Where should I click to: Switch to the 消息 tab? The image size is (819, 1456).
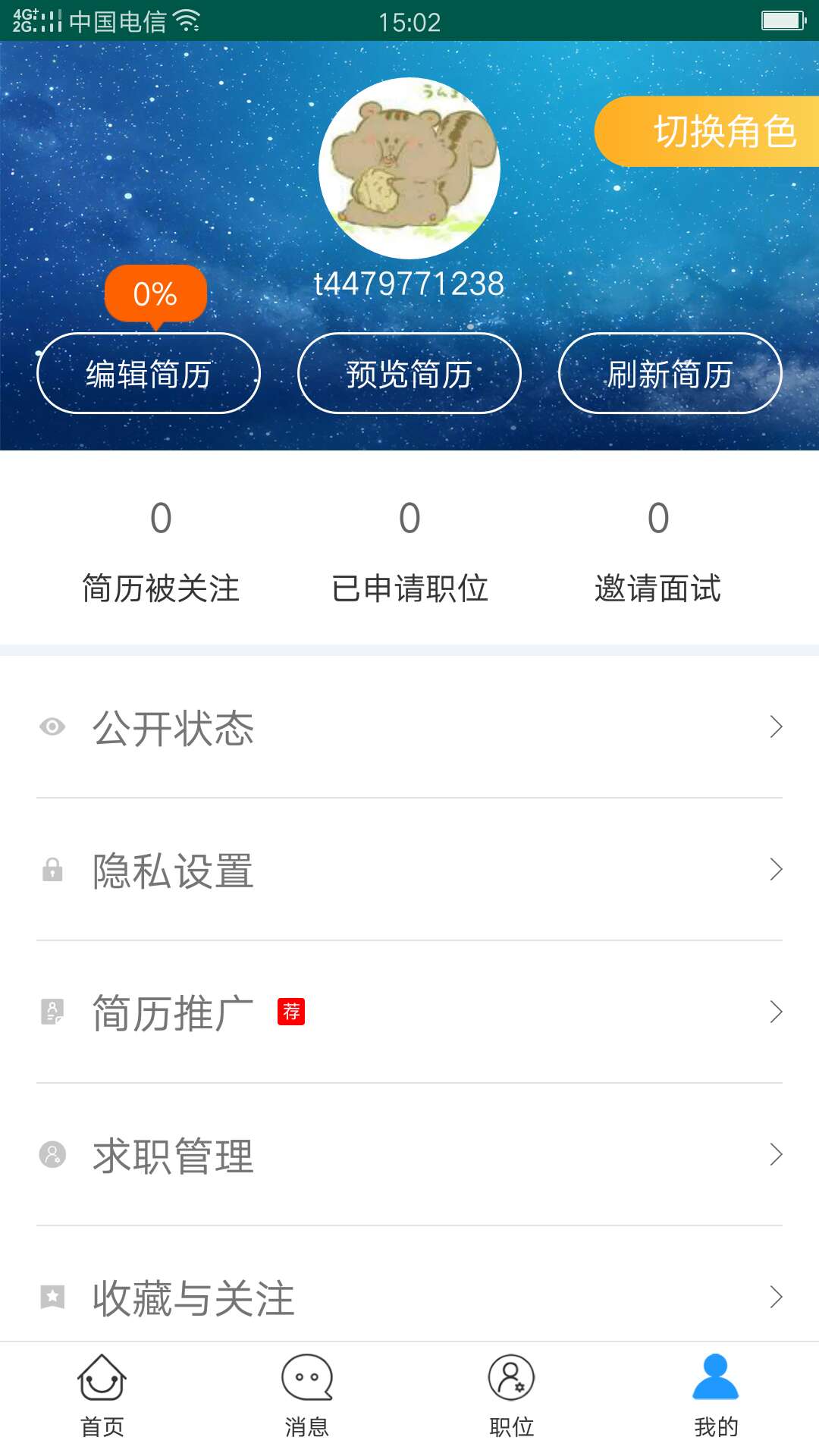point(307,1397)
